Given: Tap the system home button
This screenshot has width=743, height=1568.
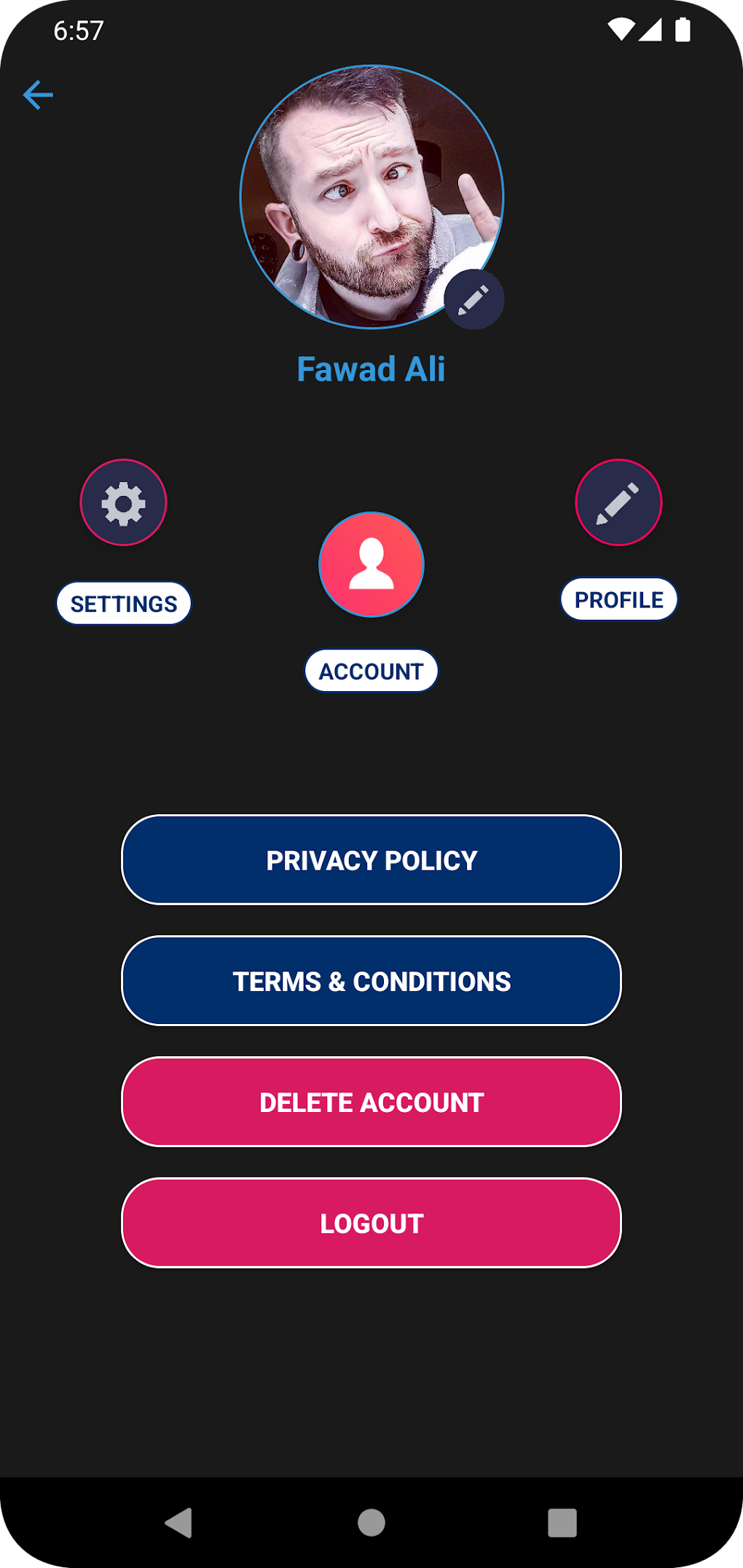Looking at the screenshot, I should [371, 1522].
